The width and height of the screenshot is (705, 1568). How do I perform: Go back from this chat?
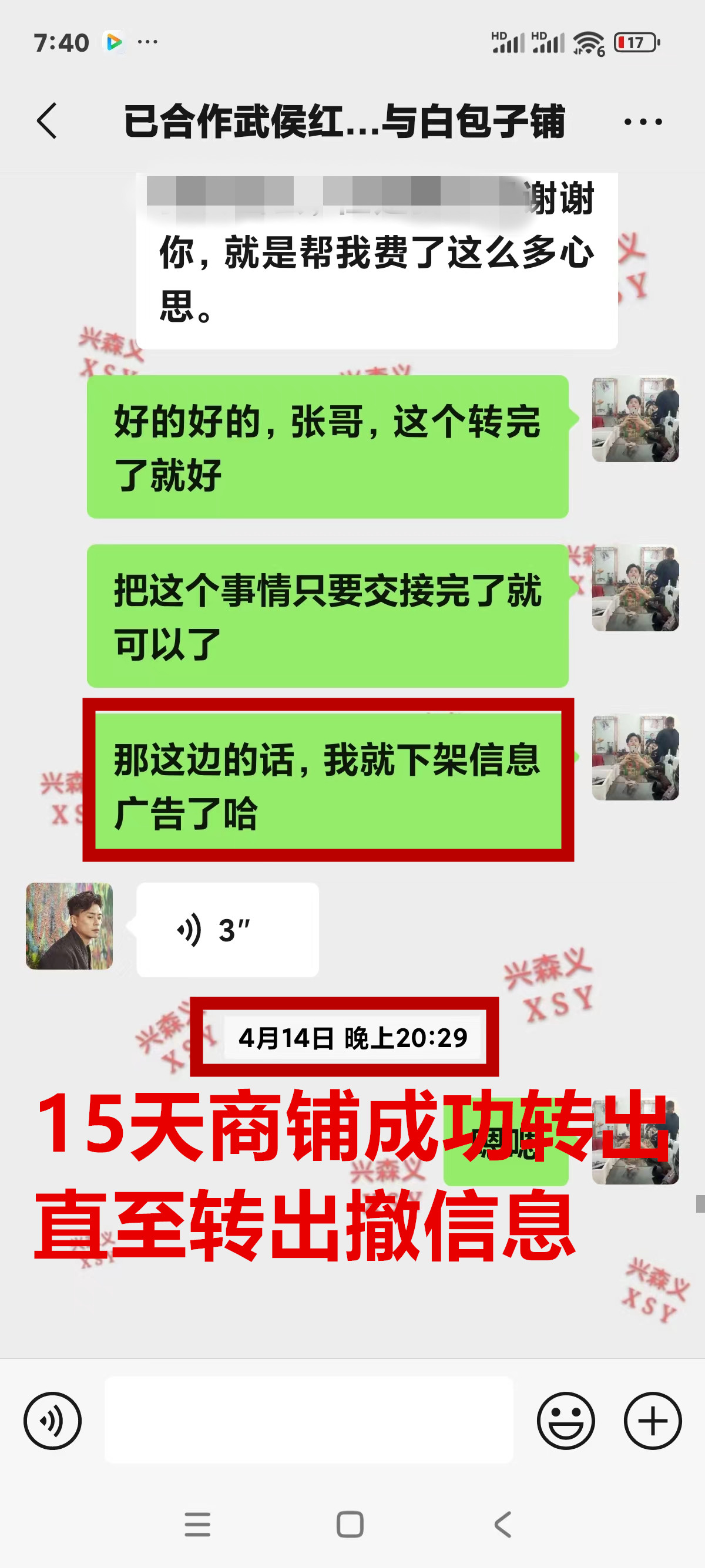click(x=48, y=121)
